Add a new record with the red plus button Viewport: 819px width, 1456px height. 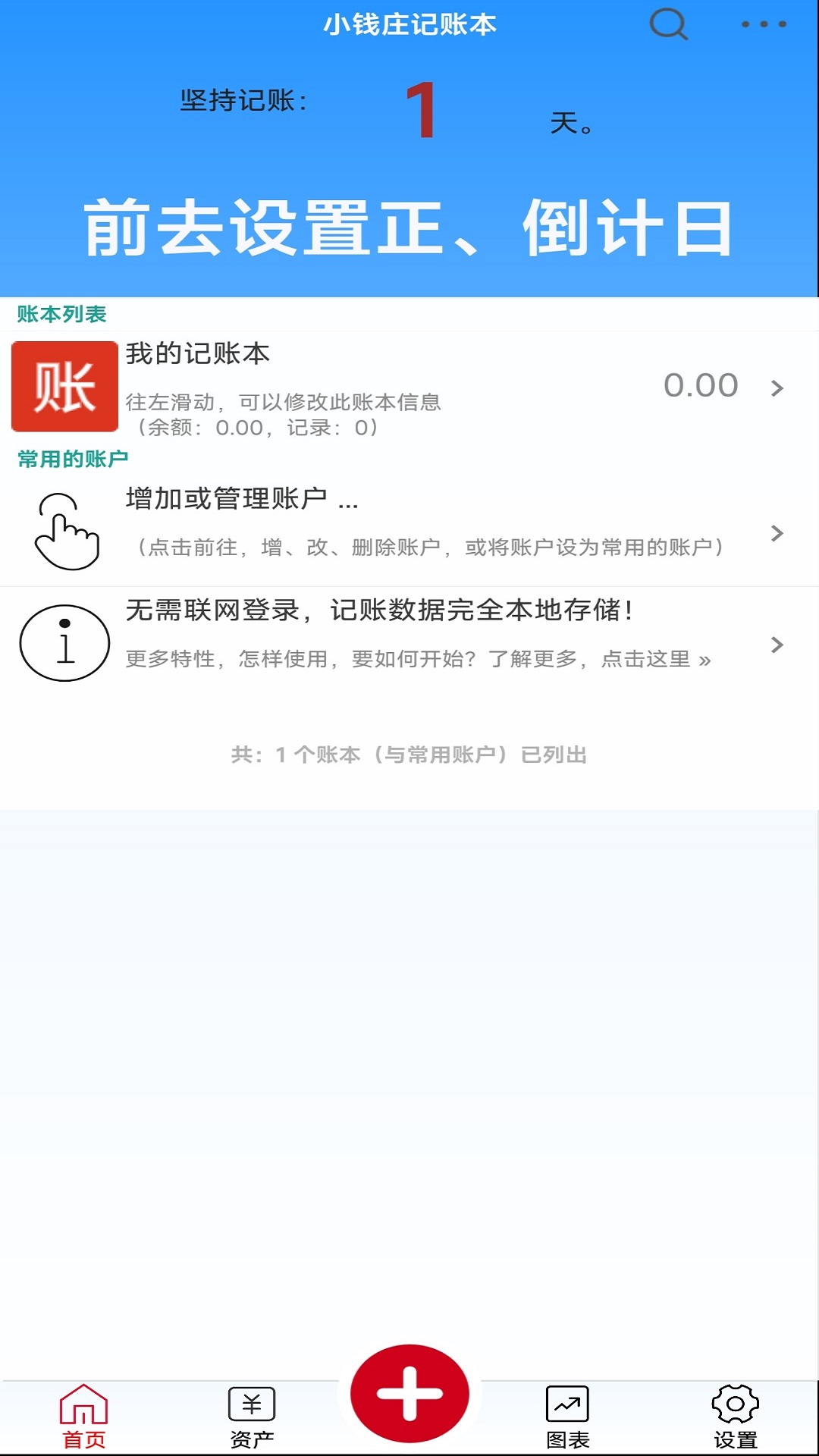pos(409,1393)
